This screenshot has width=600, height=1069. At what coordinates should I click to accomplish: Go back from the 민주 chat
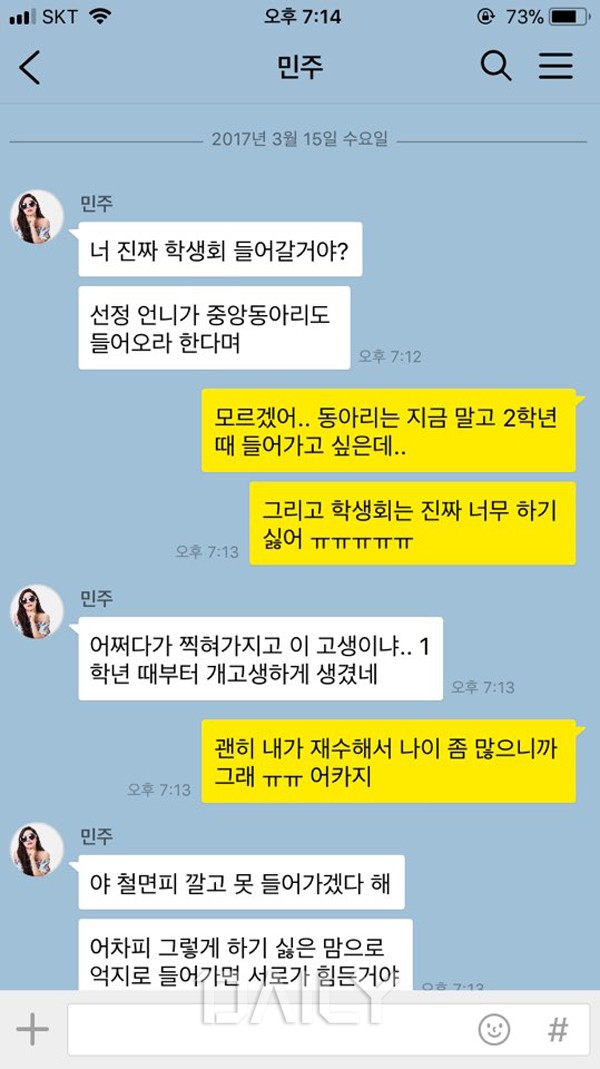tap(30, 67)
